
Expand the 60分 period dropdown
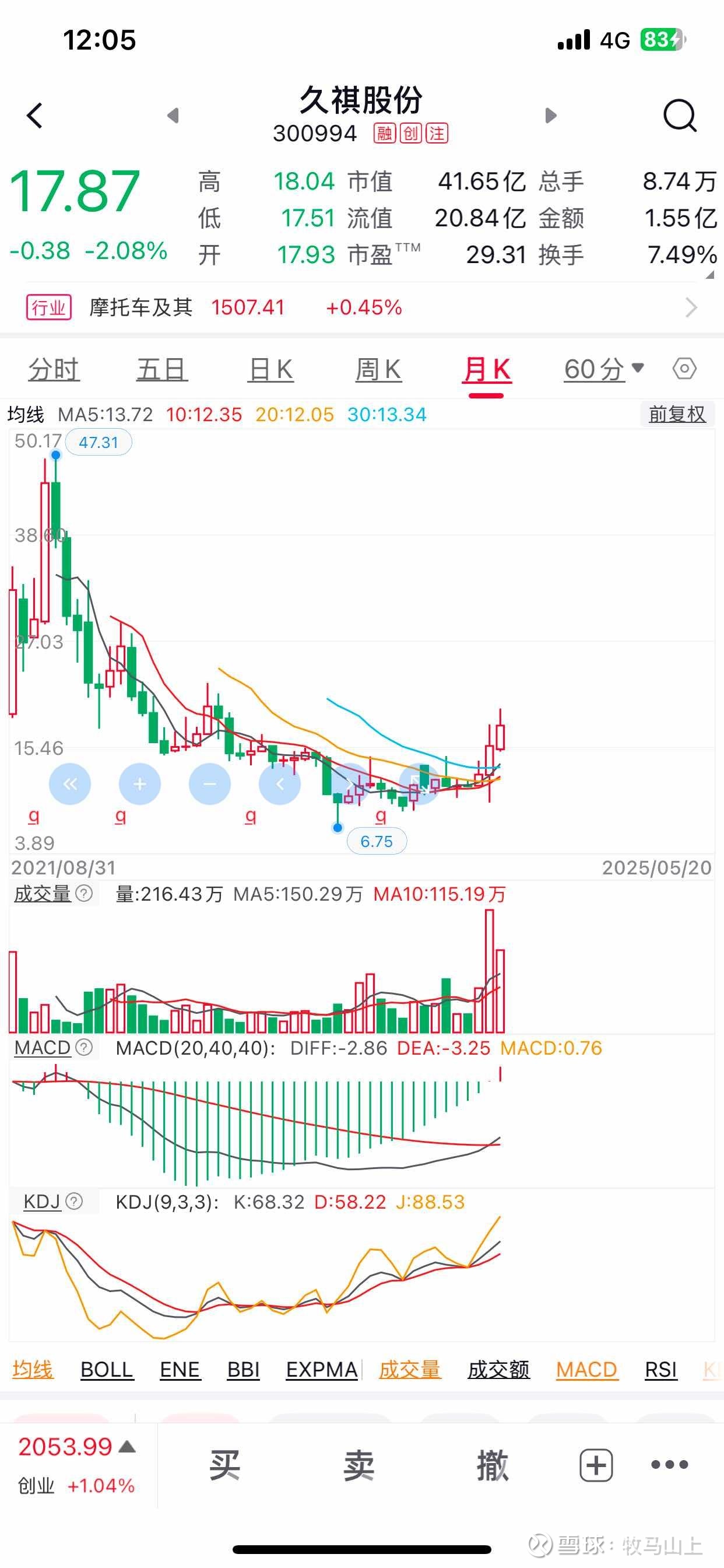[x=603, y=369]
